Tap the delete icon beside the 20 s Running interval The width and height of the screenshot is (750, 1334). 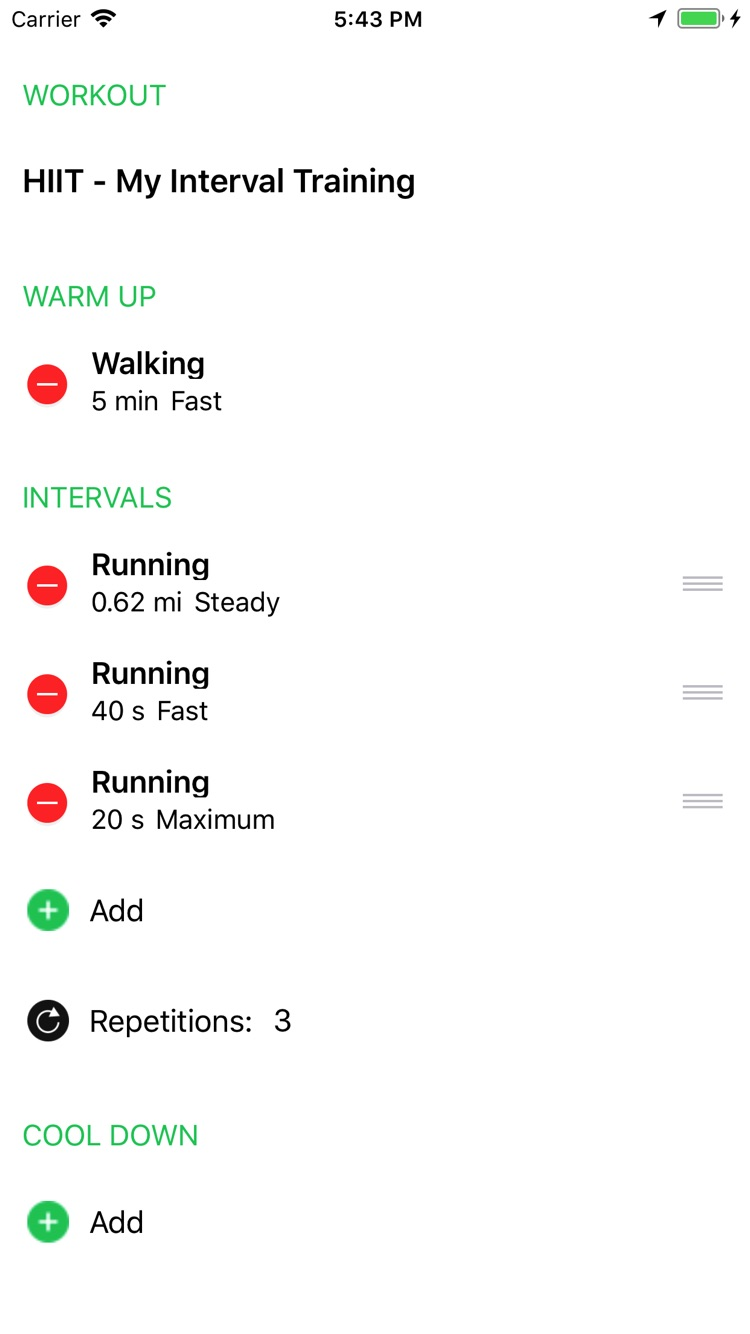point(47,802)
